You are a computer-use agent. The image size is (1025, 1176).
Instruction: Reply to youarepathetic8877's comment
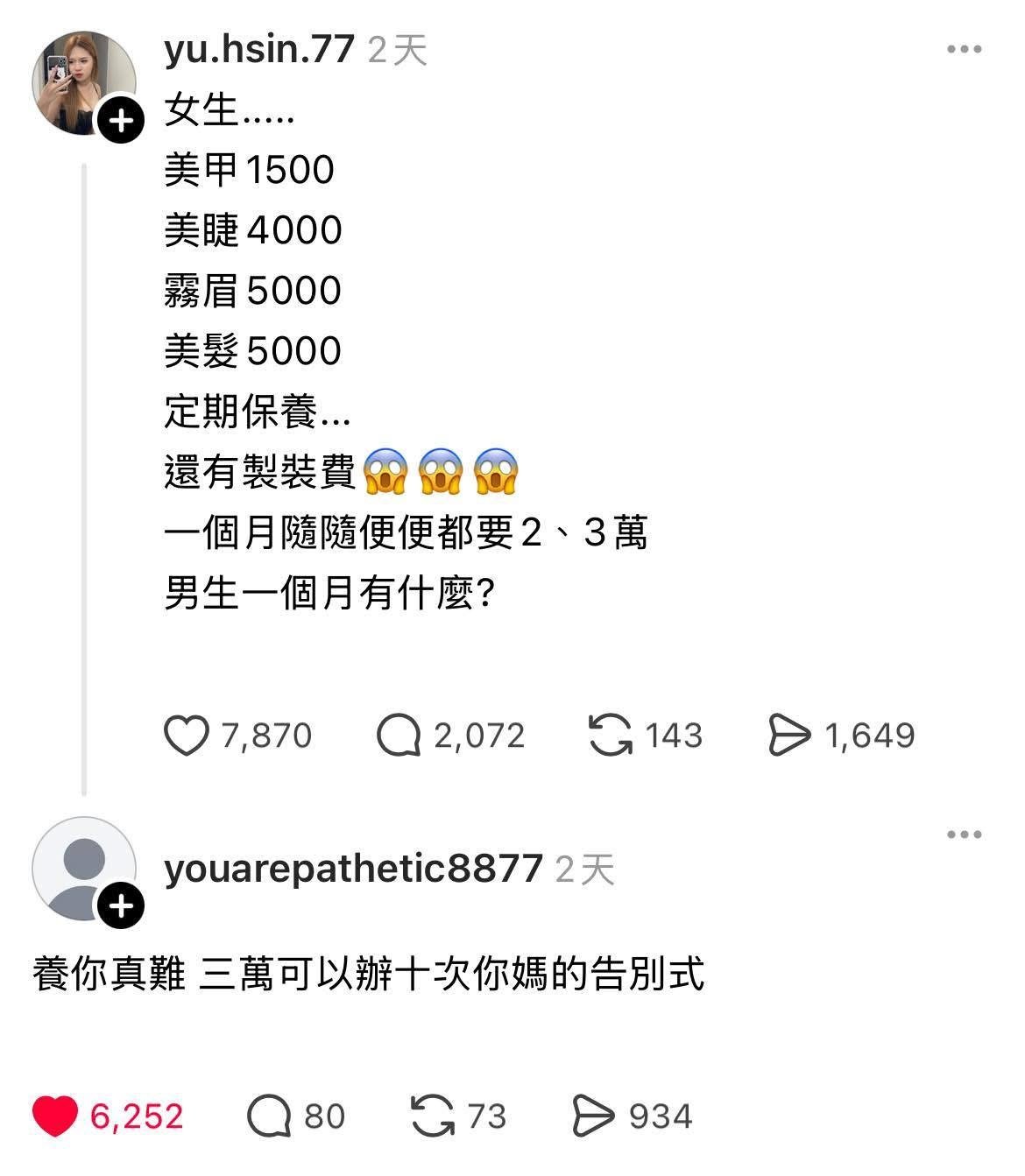click(x=269, y=1116)
